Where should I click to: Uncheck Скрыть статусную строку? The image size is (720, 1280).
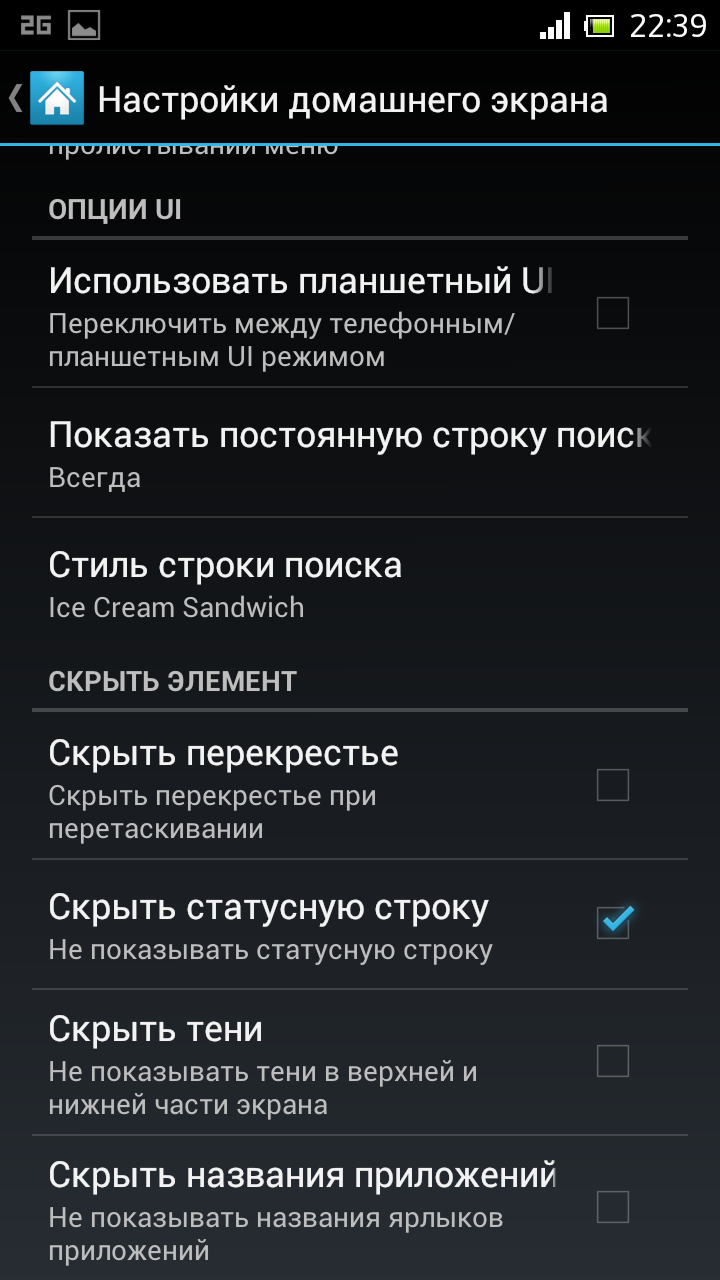click(x=612, y=923)
